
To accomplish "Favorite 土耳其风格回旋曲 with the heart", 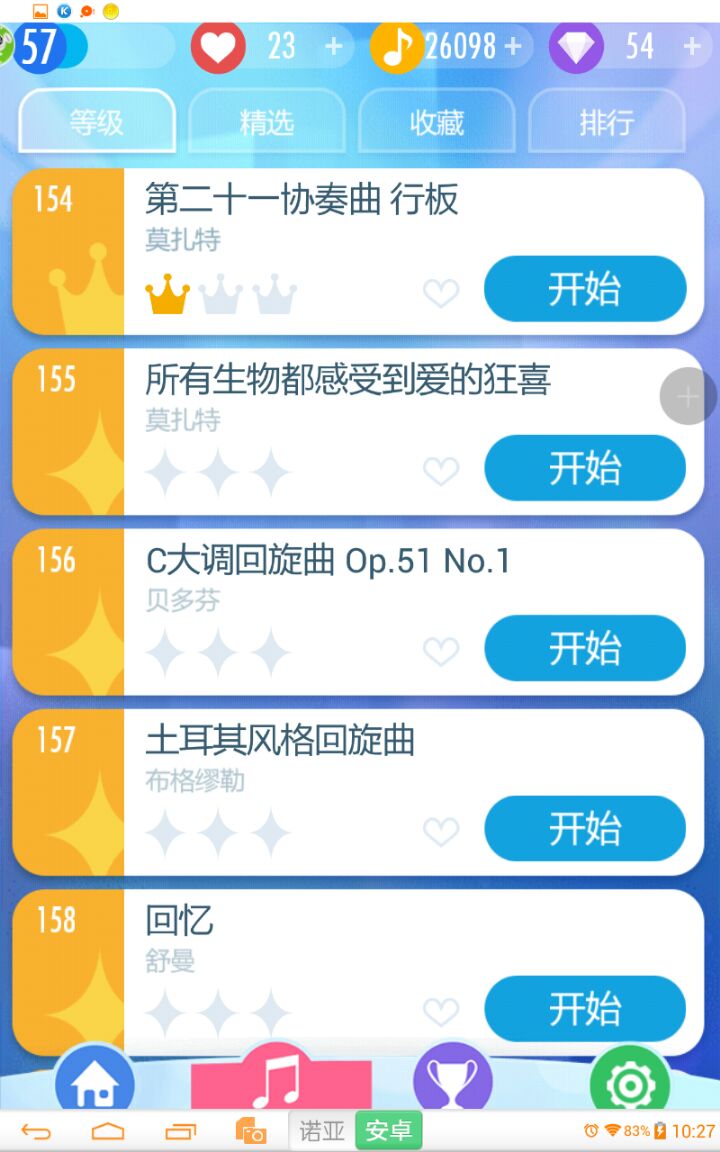I will pyautogui.click(x=441, y=831).
